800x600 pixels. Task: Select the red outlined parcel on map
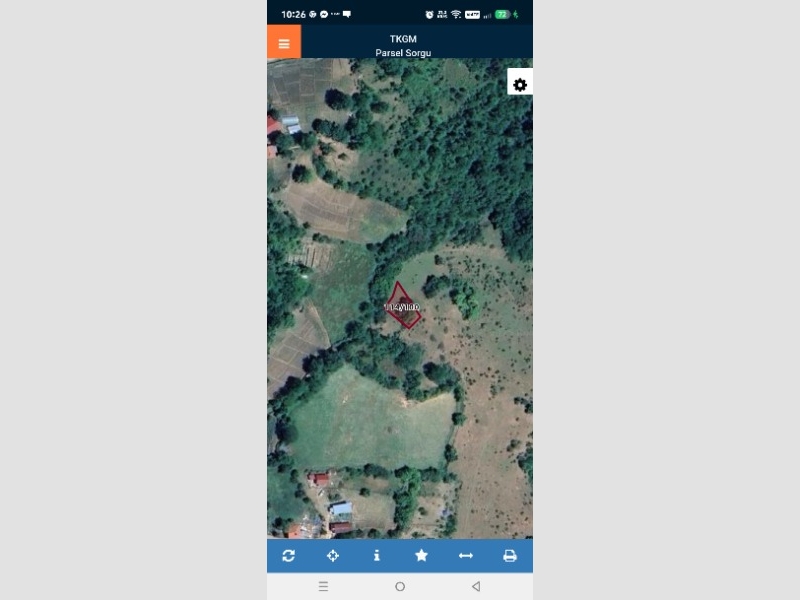click(x=403, y=308)
